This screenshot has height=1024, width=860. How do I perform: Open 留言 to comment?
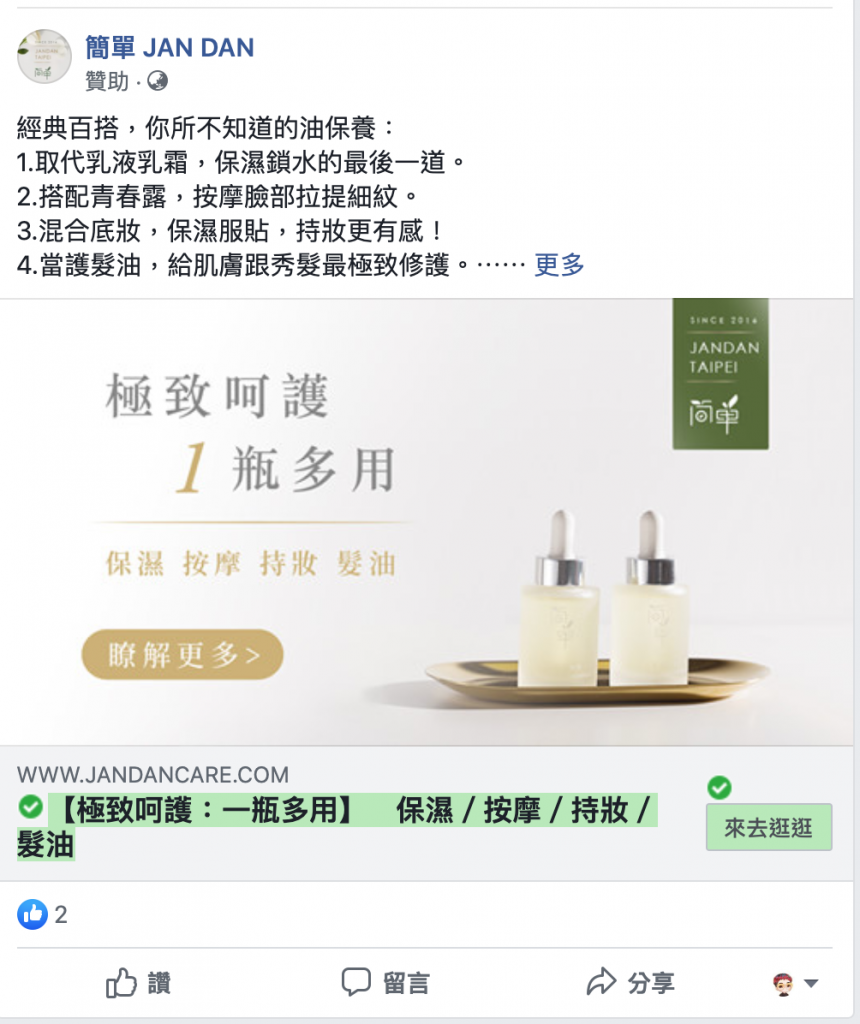[x=385, y=983]
